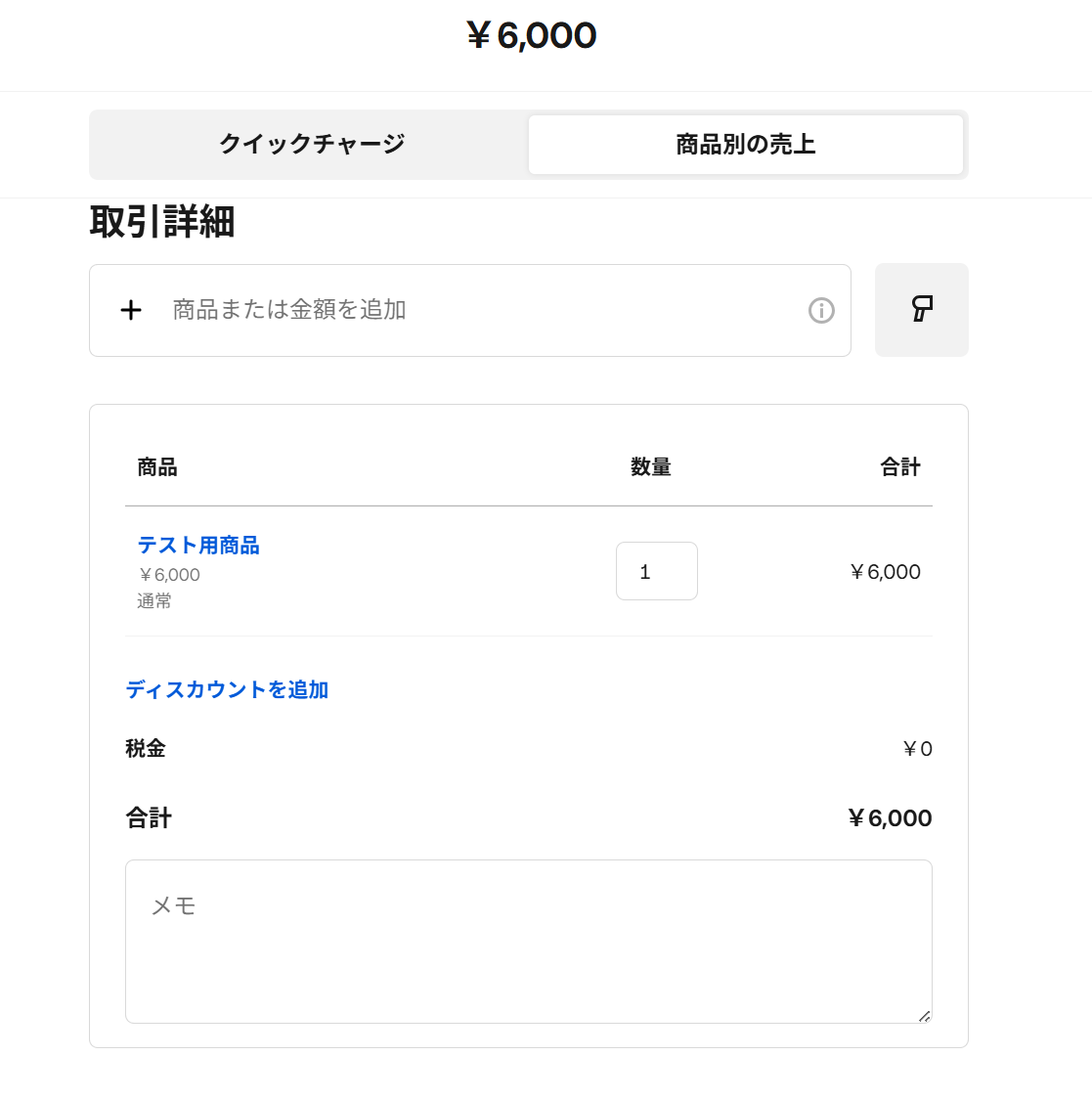Open the info icon in the add-item field
1092x1100 pixels.
[x=821, y=311]
